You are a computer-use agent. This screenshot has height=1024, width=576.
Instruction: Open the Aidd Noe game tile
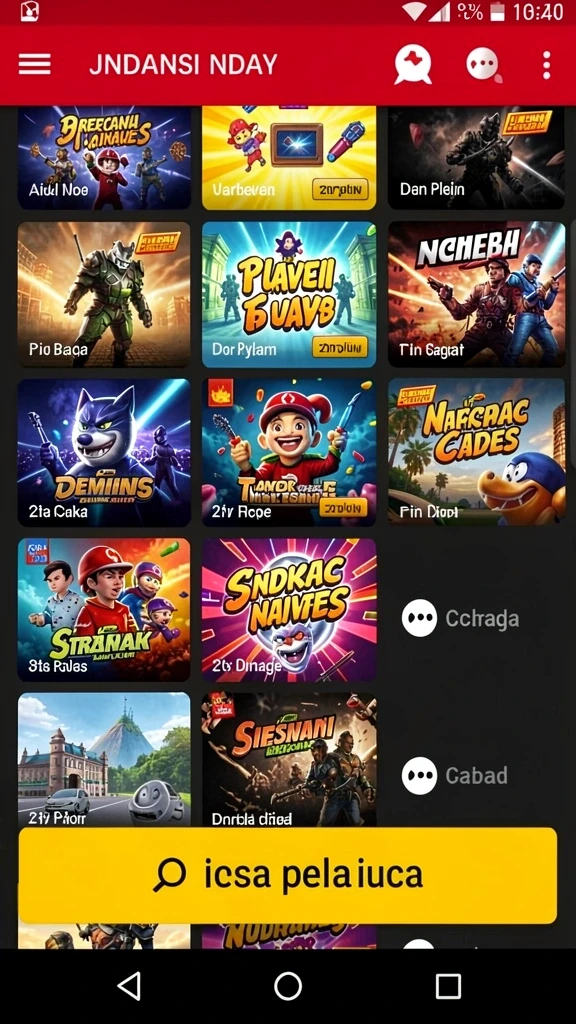pyautogui.click(x=104, y=157)
